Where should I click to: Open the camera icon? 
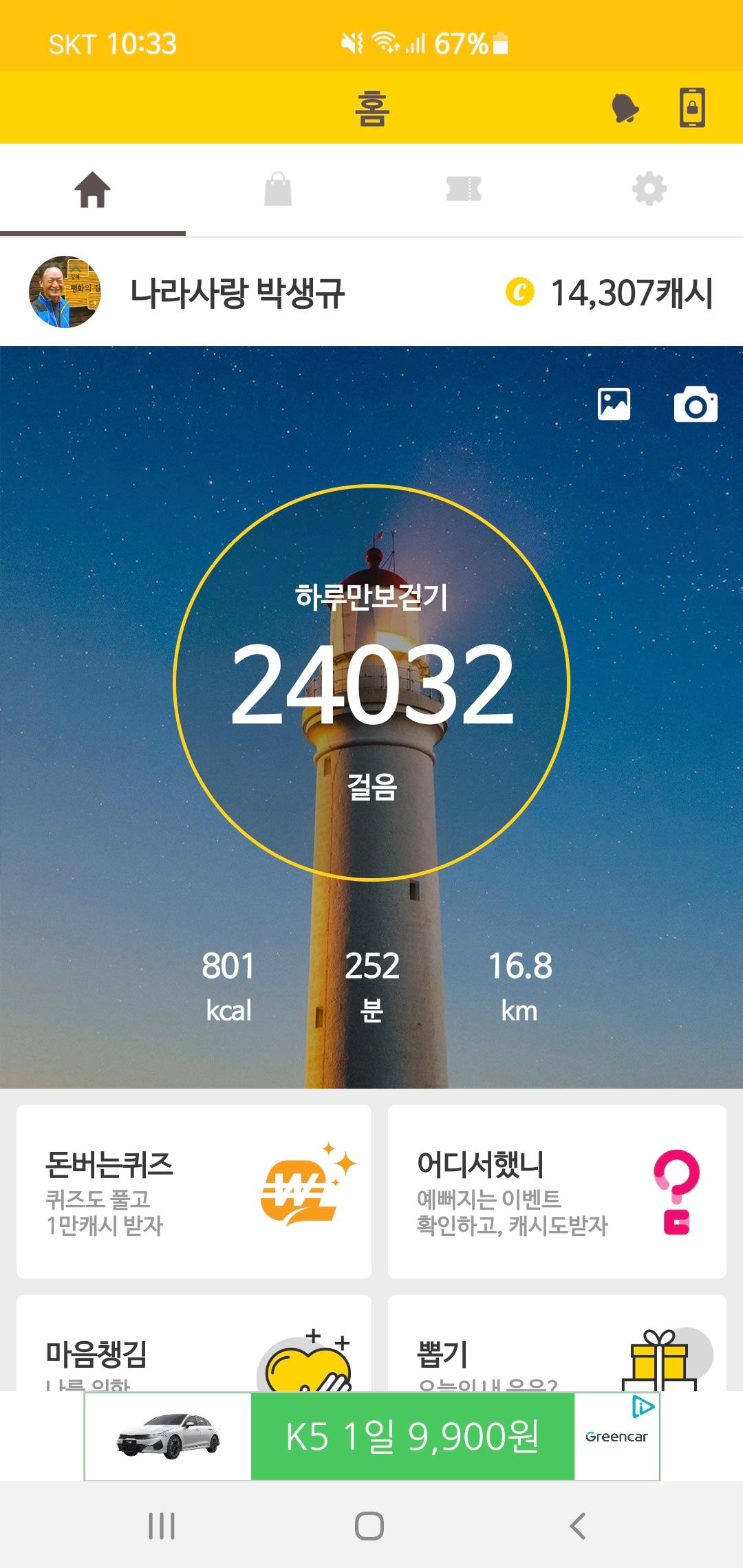[696, 404]
